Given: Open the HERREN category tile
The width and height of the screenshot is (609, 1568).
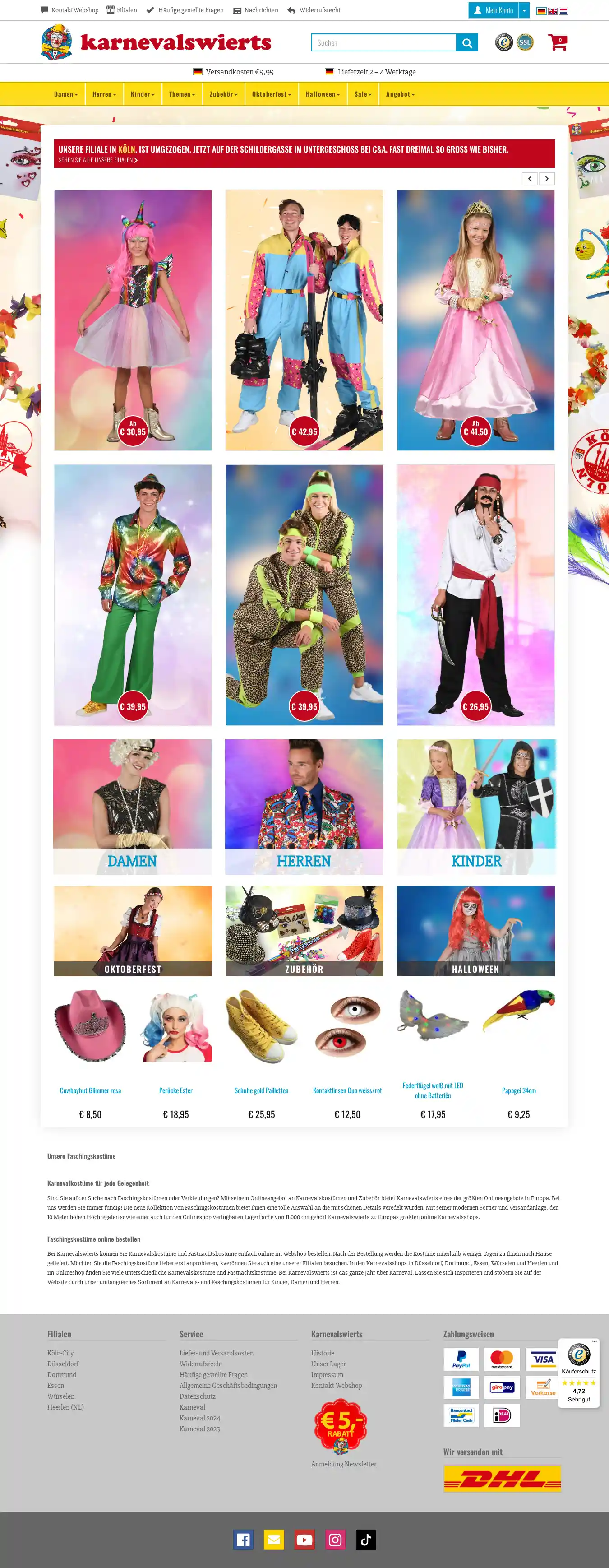Looking at the screenshot, I should [304, 806].
